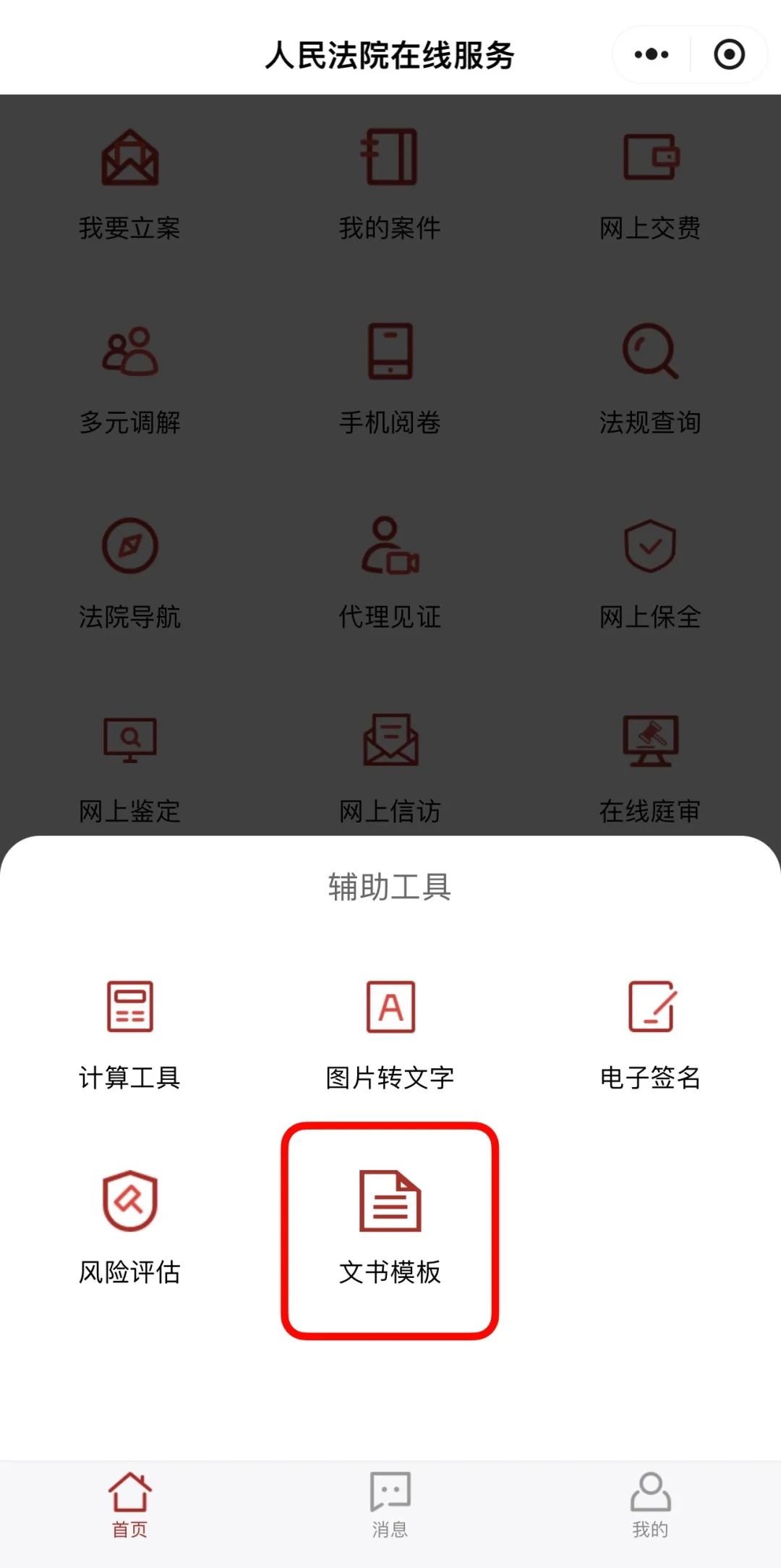Open the mini program overflow menu
The image size is (781, 1568).
click(x=652, y=54)
